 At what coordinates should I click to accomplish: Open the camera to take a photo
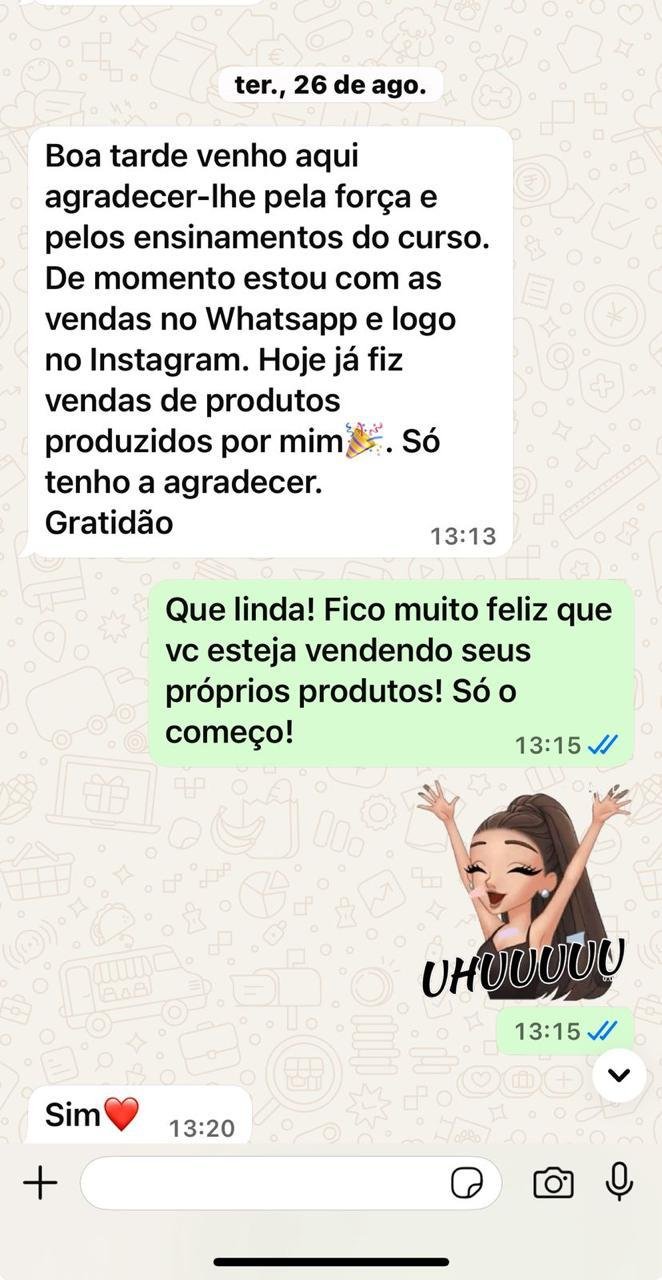[x=553, y=1184]
